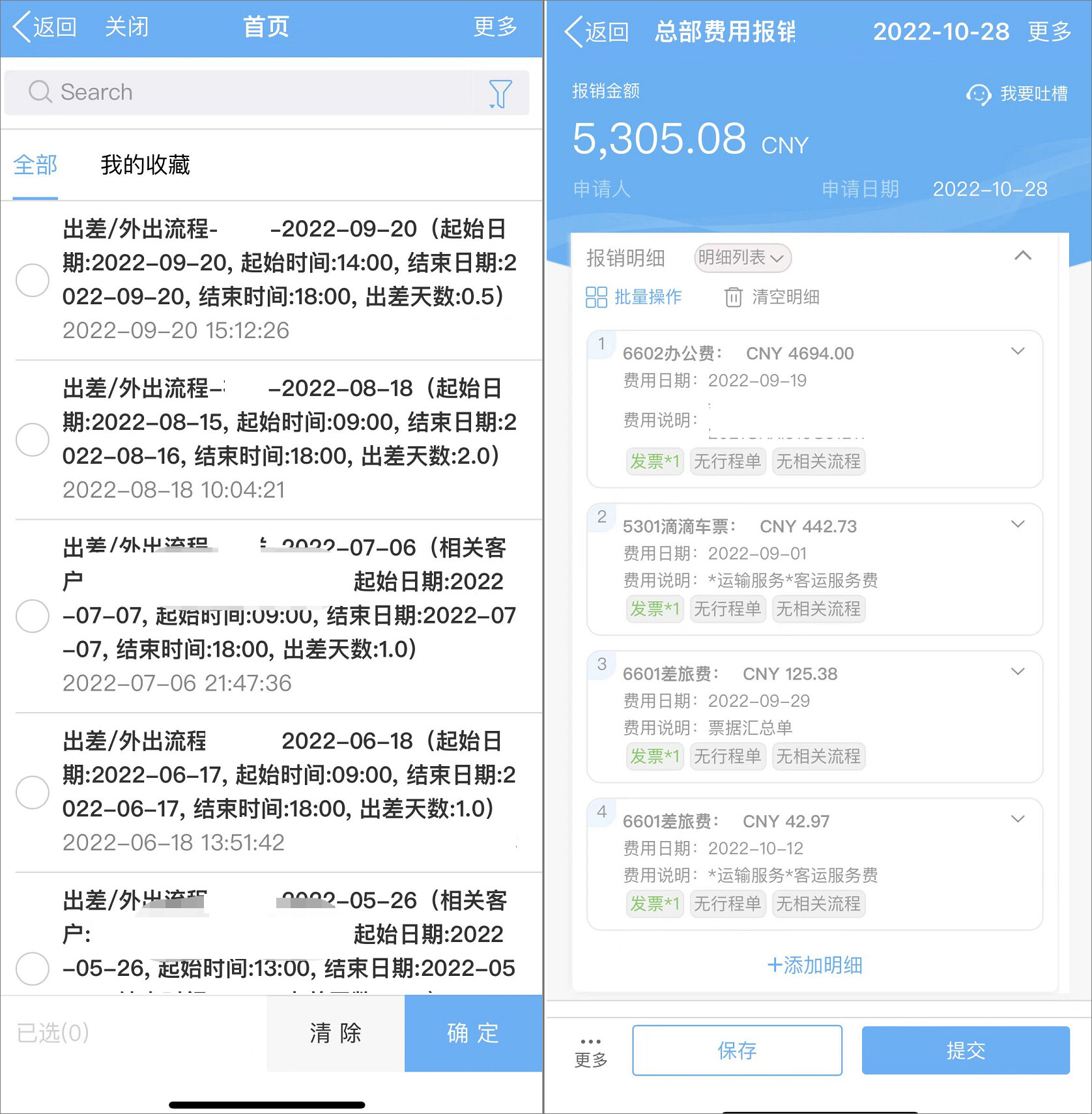Collapse the 报销明细 section
The width and height of the screenshot is (1092, 1114).
tap(1022, 256)
